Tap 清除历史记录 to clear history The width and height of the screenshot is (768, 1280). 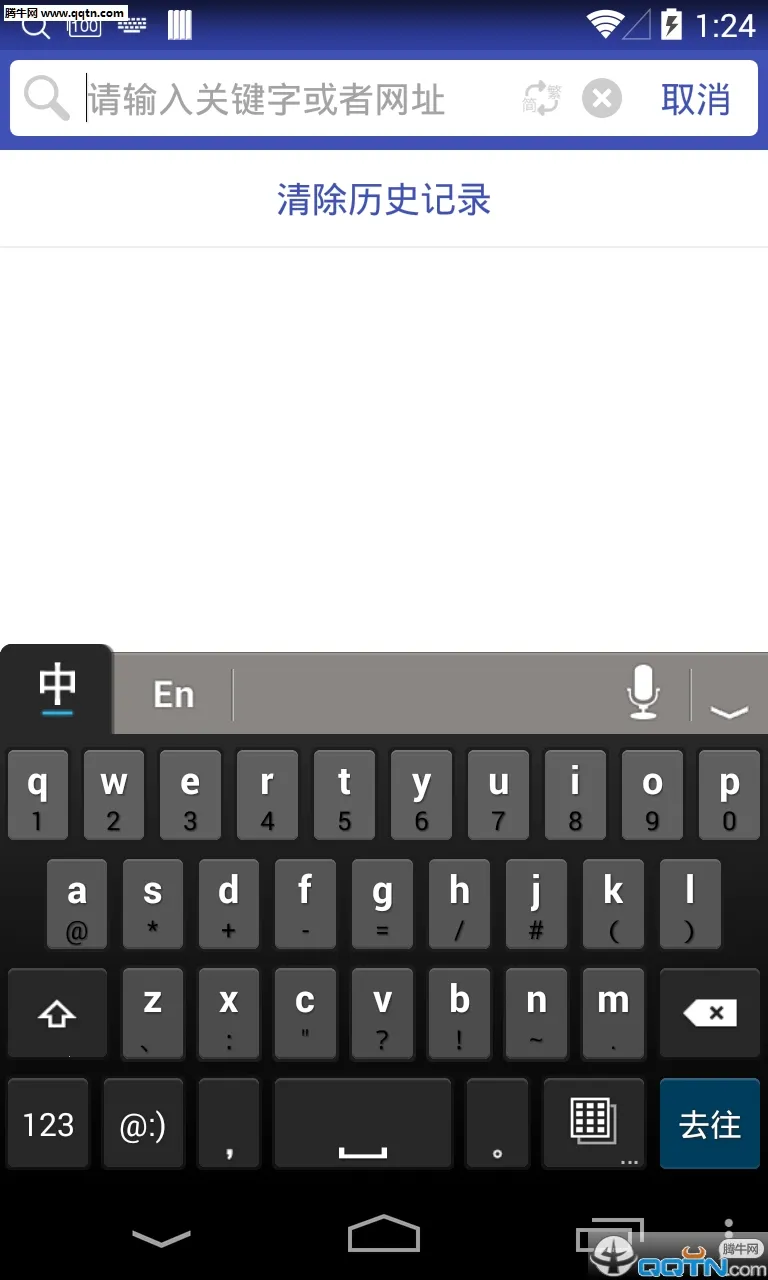[383, 200]
